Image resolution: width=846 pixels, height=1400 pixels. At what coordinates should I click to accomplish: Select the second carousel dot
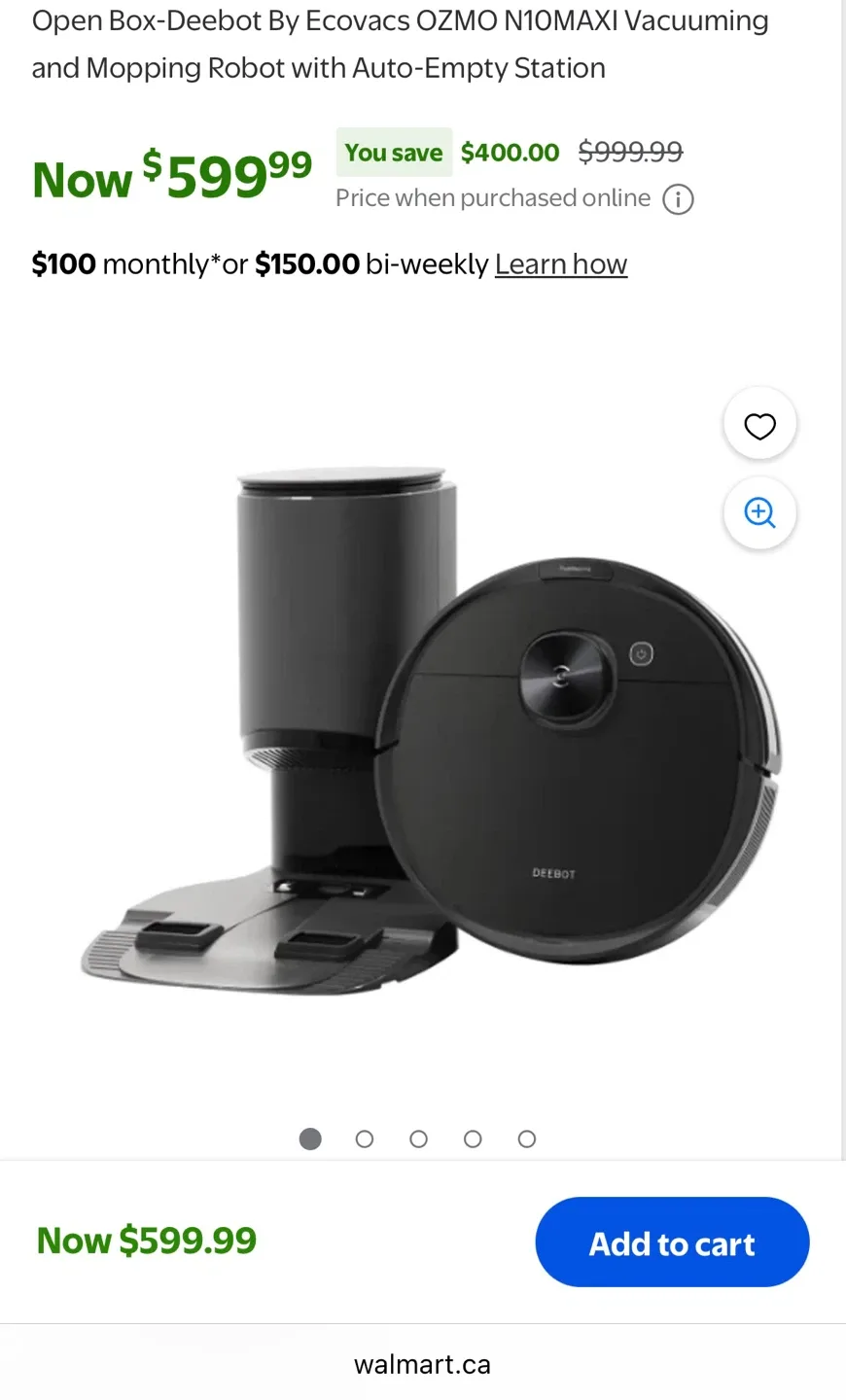click(365, 1138)
